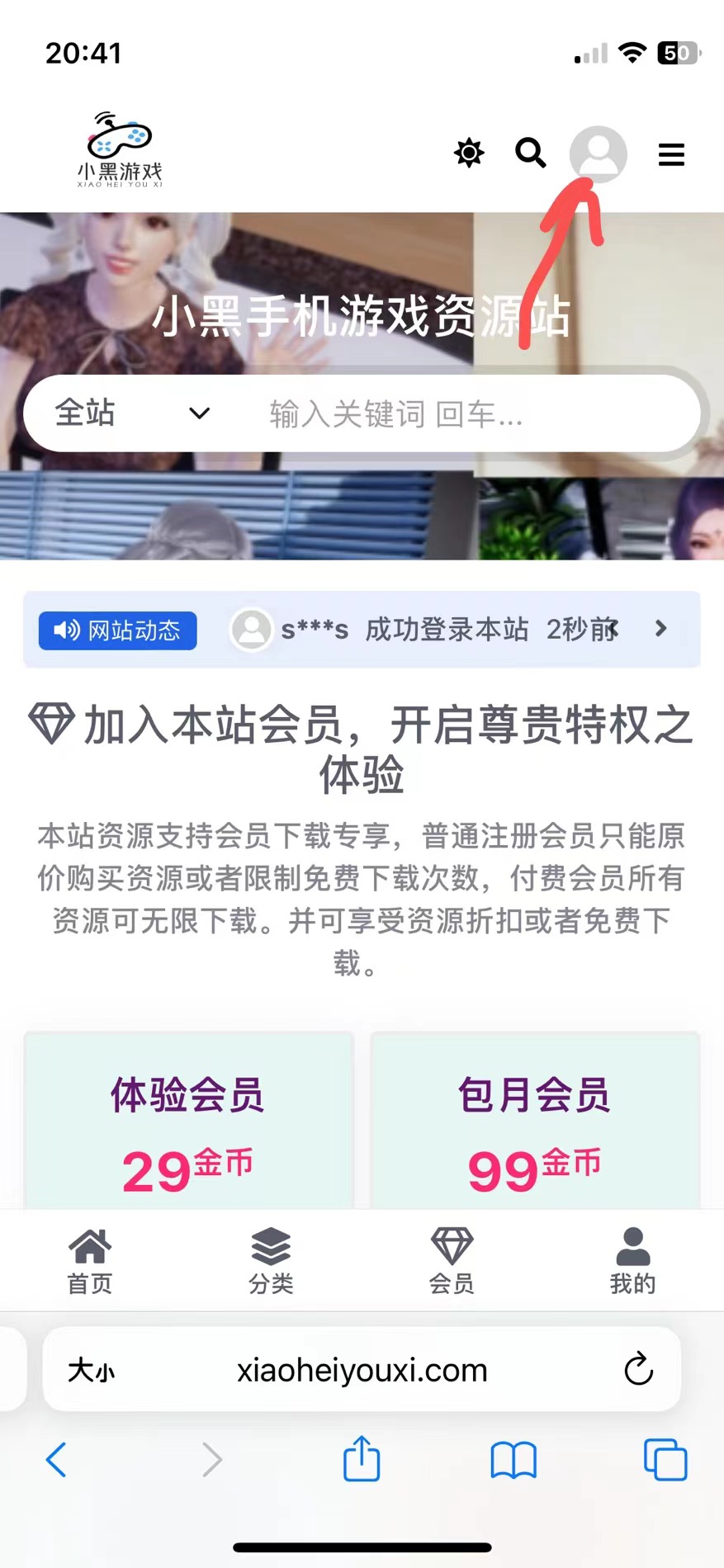Screen dimensions: 724x1568
Task: Expand the 全站 search scope dropdown
Action: pyautogui.click(x=132, y=413)
